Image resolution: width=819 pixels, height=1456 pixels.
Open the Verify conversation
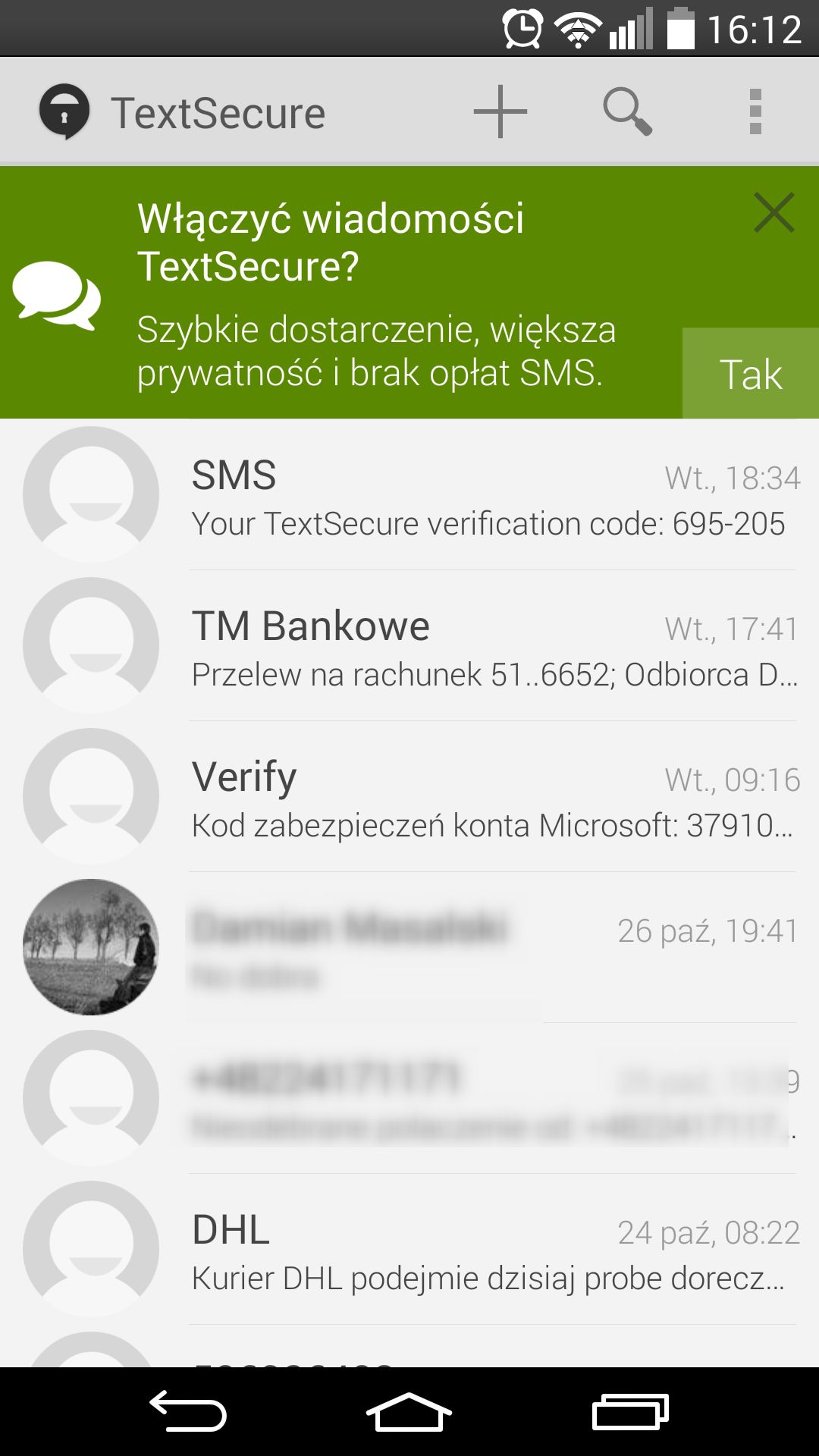(409, 796)
